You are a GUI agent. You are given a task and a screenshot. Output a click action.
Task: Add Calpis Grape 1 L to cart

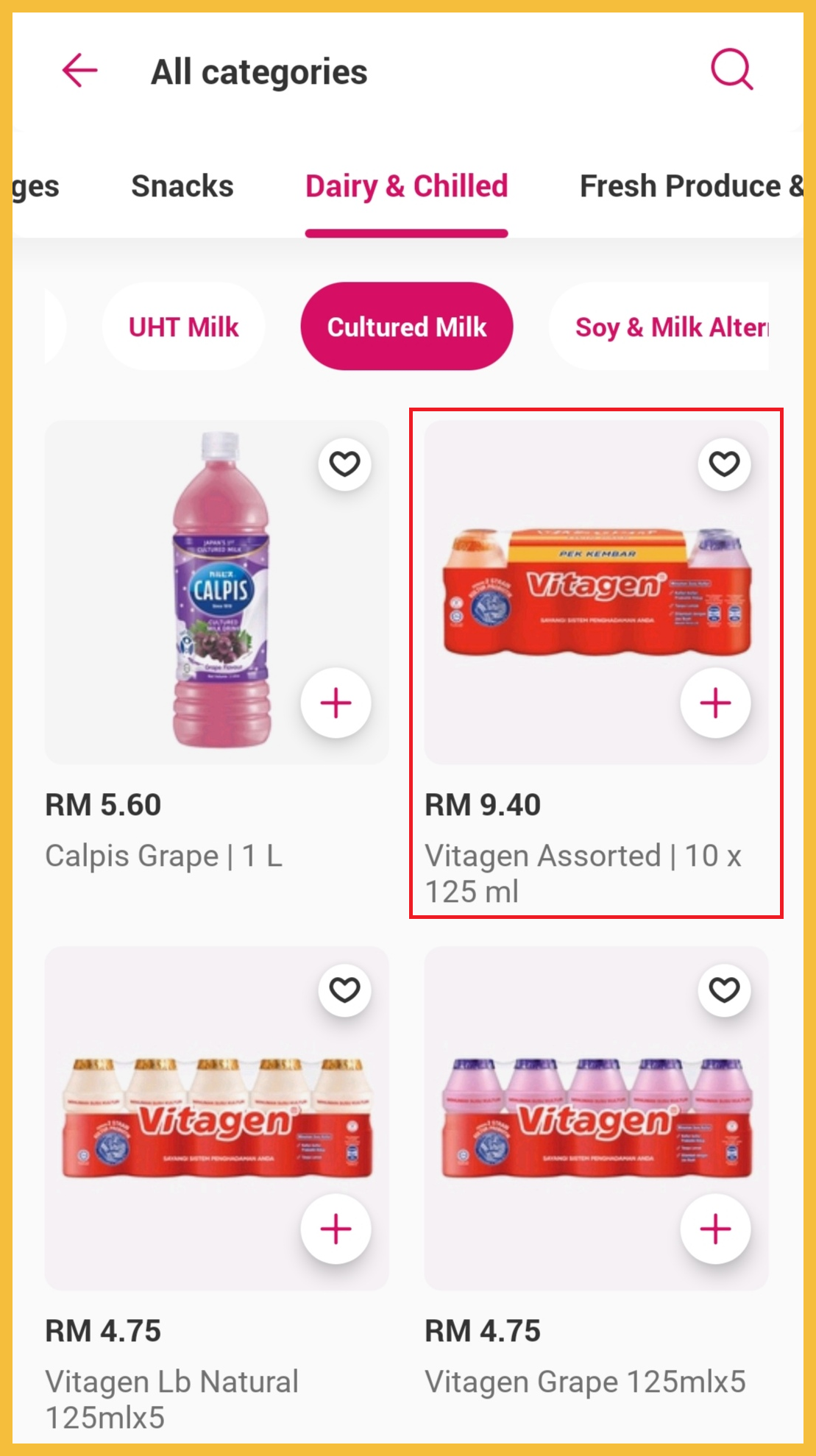point(336,703)
